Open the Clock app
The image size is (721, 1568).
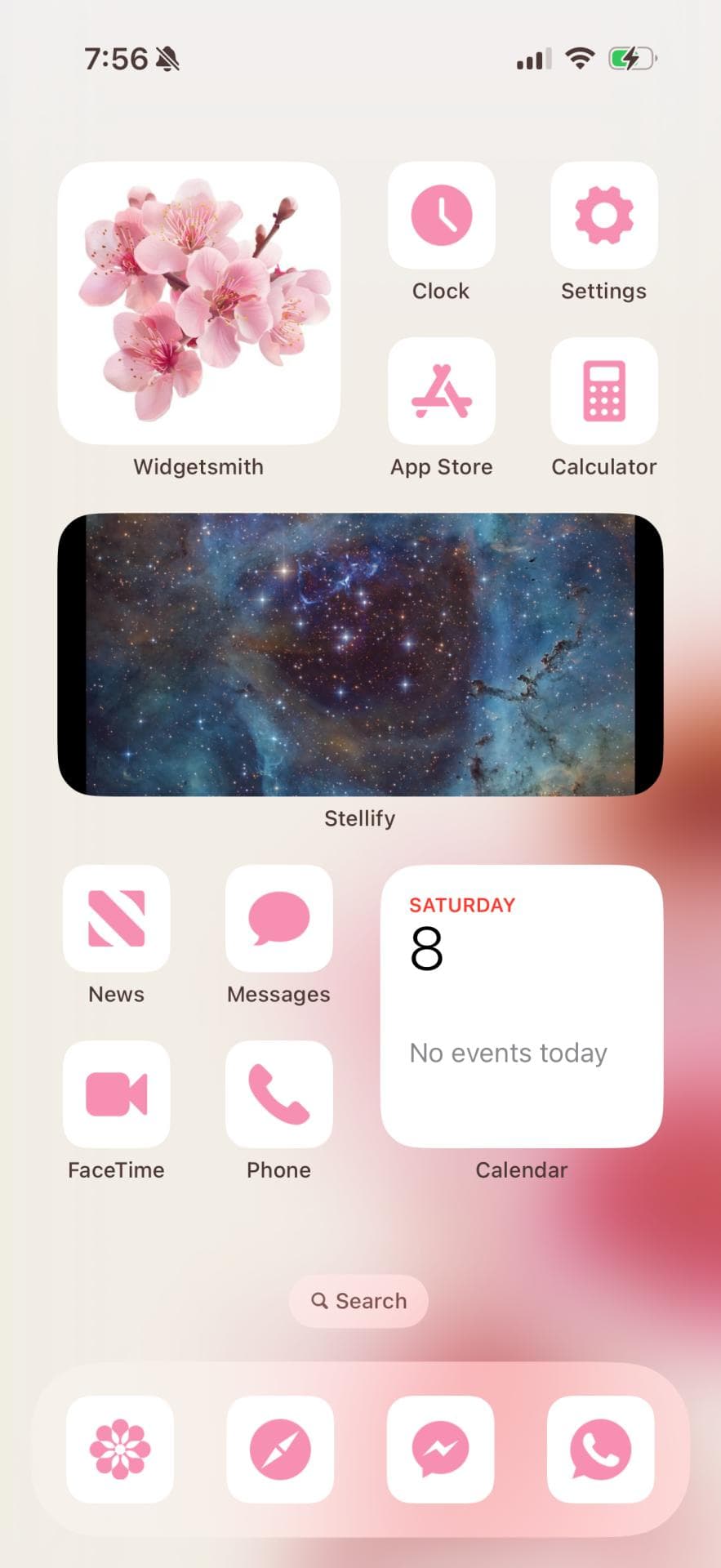tap(441, 215)
